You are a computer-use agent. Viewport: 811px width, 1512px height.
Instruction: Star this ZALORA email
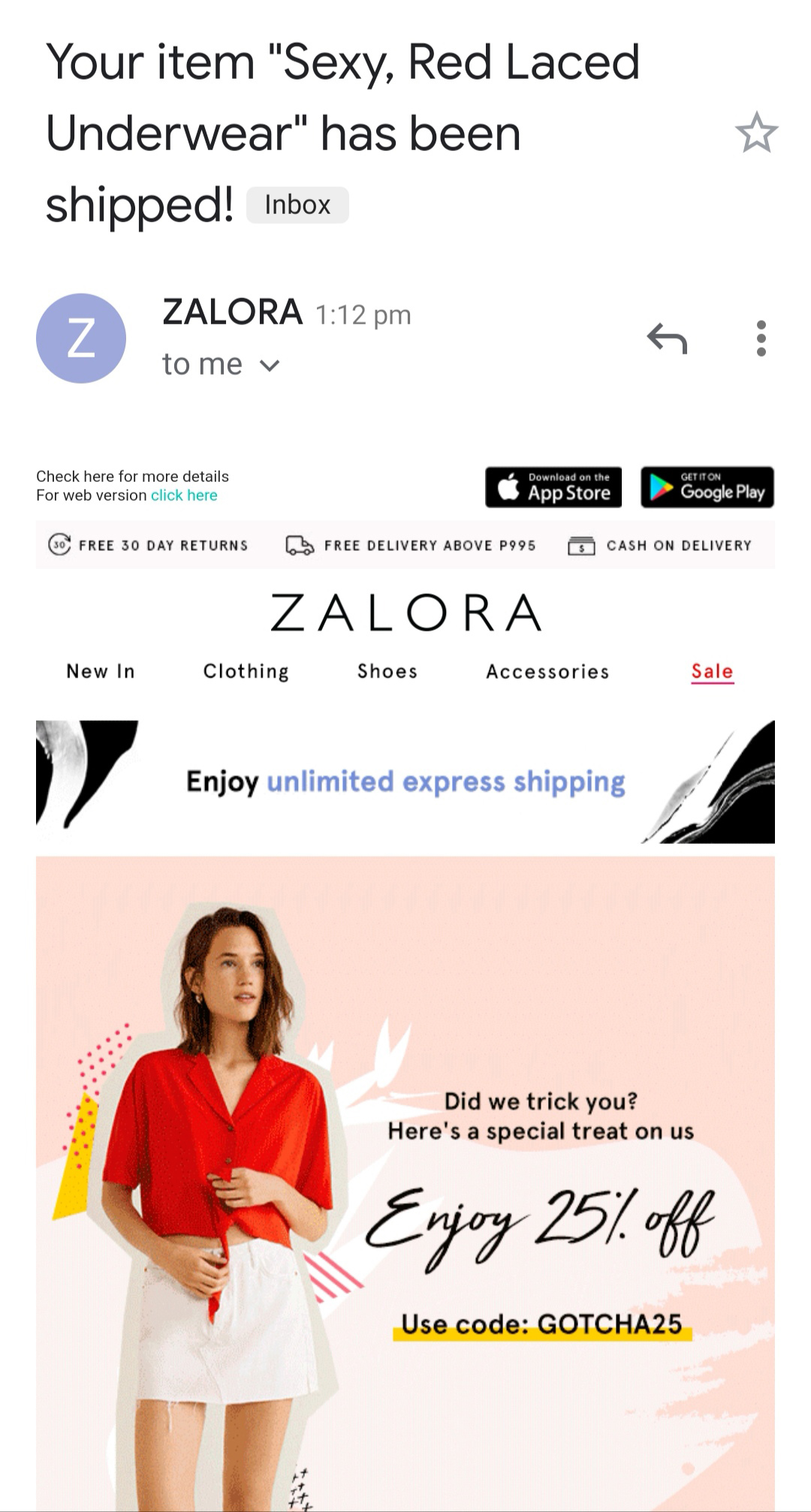click(x=756, y=133)
